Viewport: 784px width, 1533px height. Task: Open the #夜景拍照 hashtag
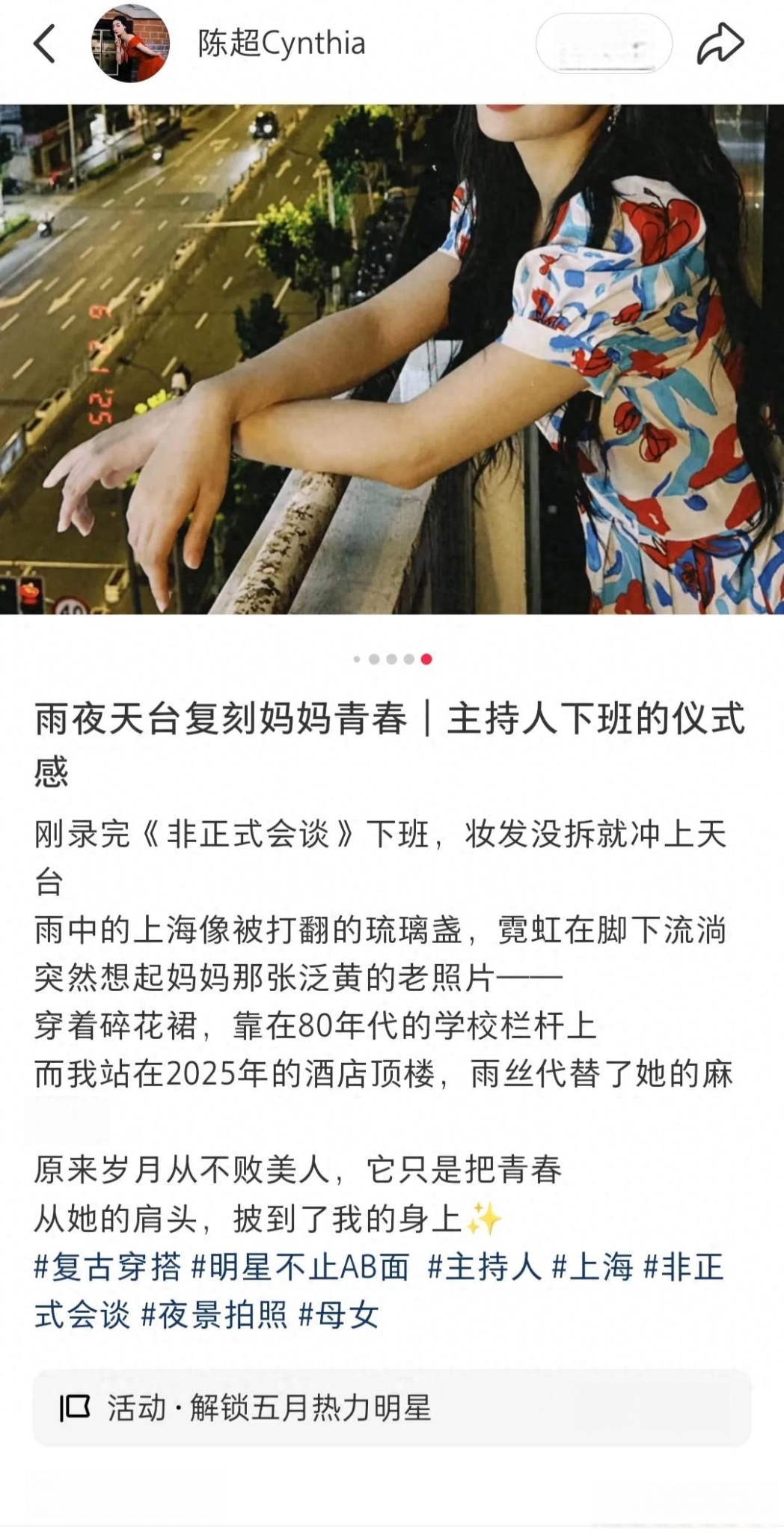click(214, 1315)
